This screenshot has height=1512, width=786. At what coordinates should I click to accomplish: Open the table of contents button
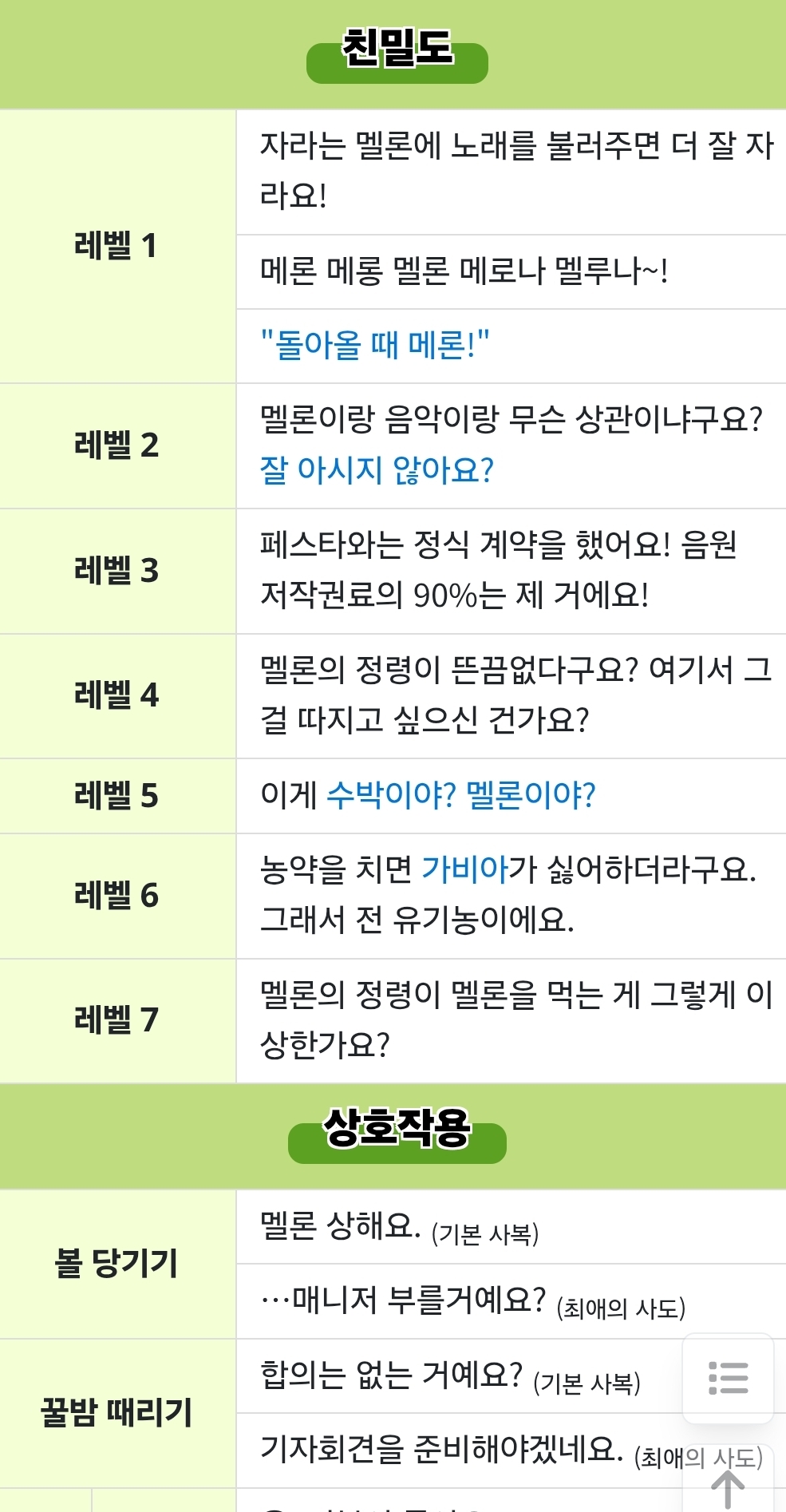point(728,1378)
